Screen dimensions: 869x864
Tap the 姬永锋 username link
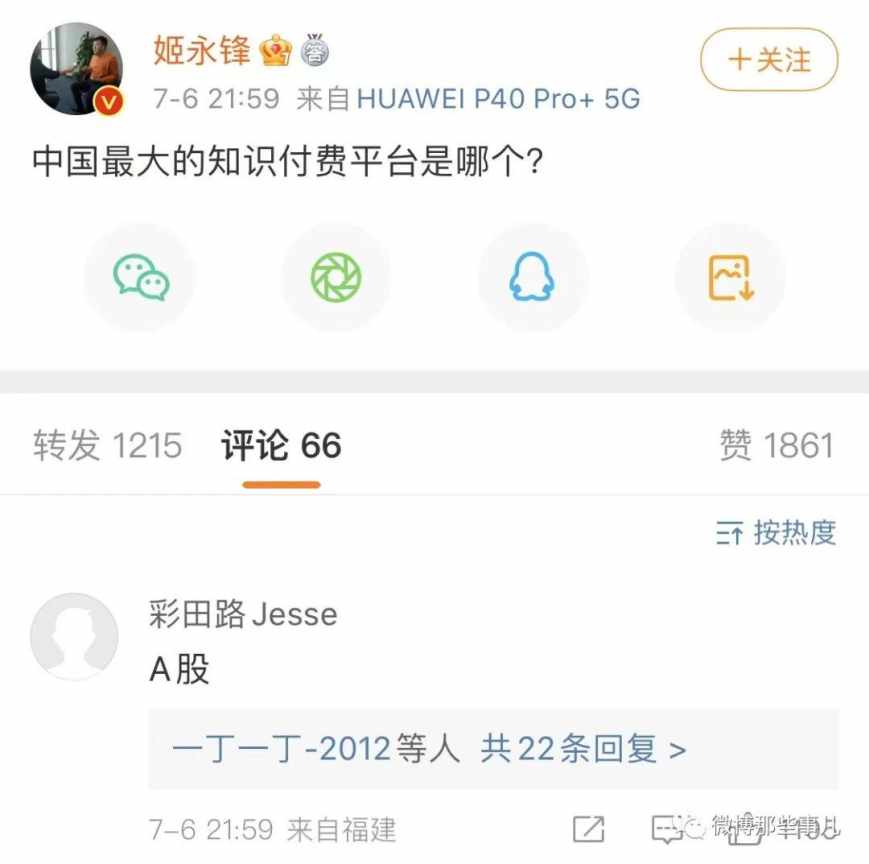click(201, 50)
